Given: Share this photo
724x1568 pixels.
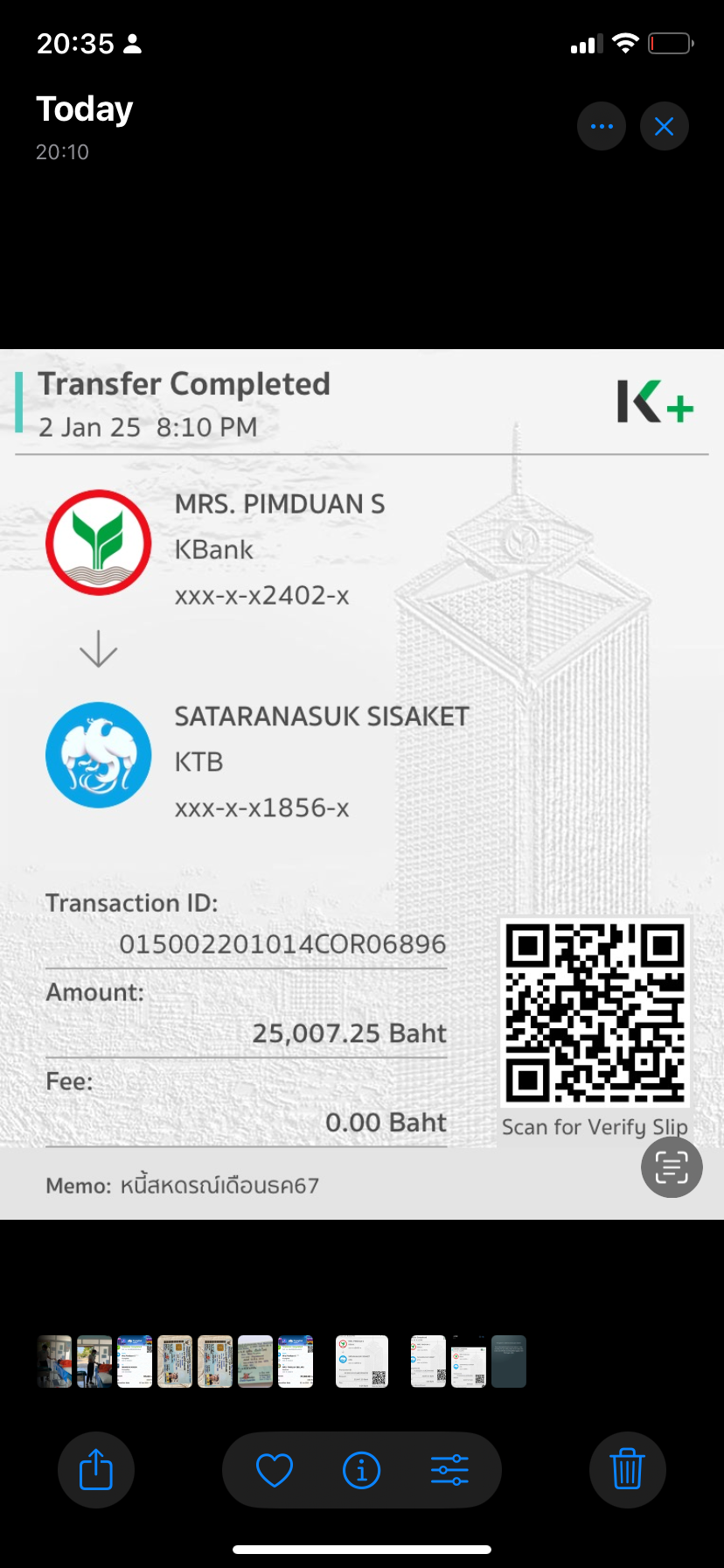Looking at the screenshot, I should coord(96,1469).
